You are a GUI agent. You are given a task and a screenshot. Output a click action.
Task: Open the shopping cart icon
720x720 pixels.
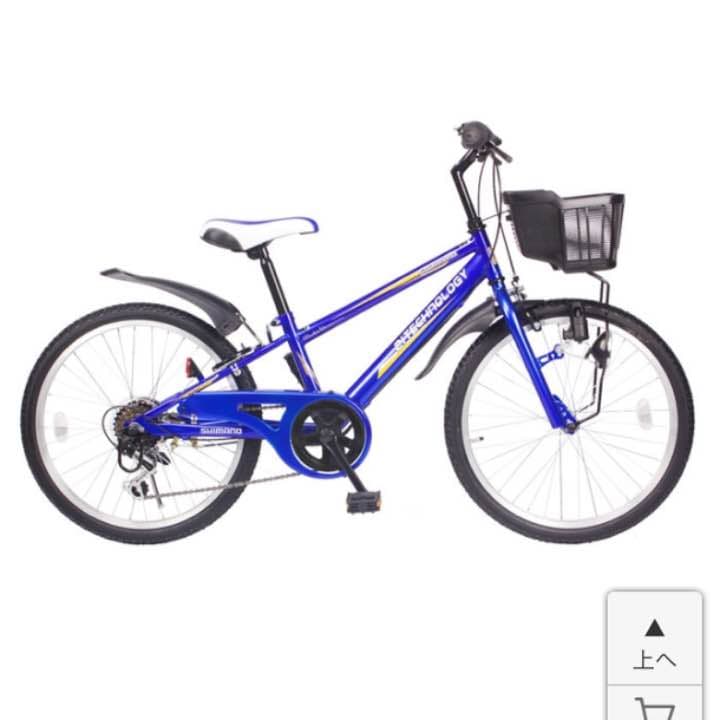click(x=654, y=705)
